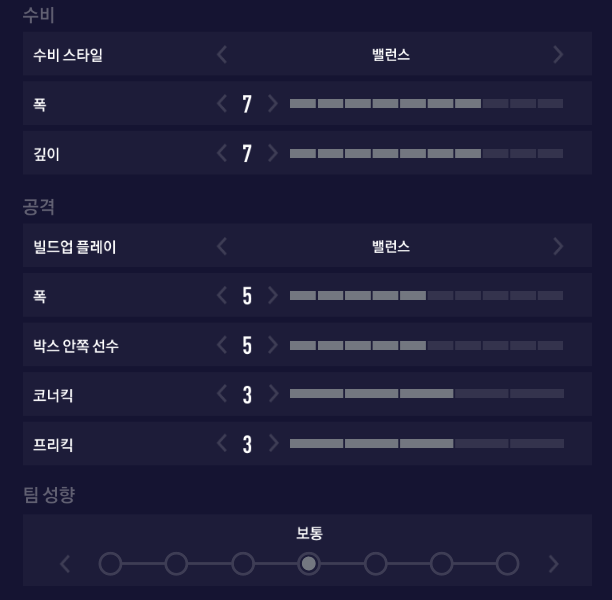Increase the 코너킥 value
612x600 pixels.
pos(272,395)
